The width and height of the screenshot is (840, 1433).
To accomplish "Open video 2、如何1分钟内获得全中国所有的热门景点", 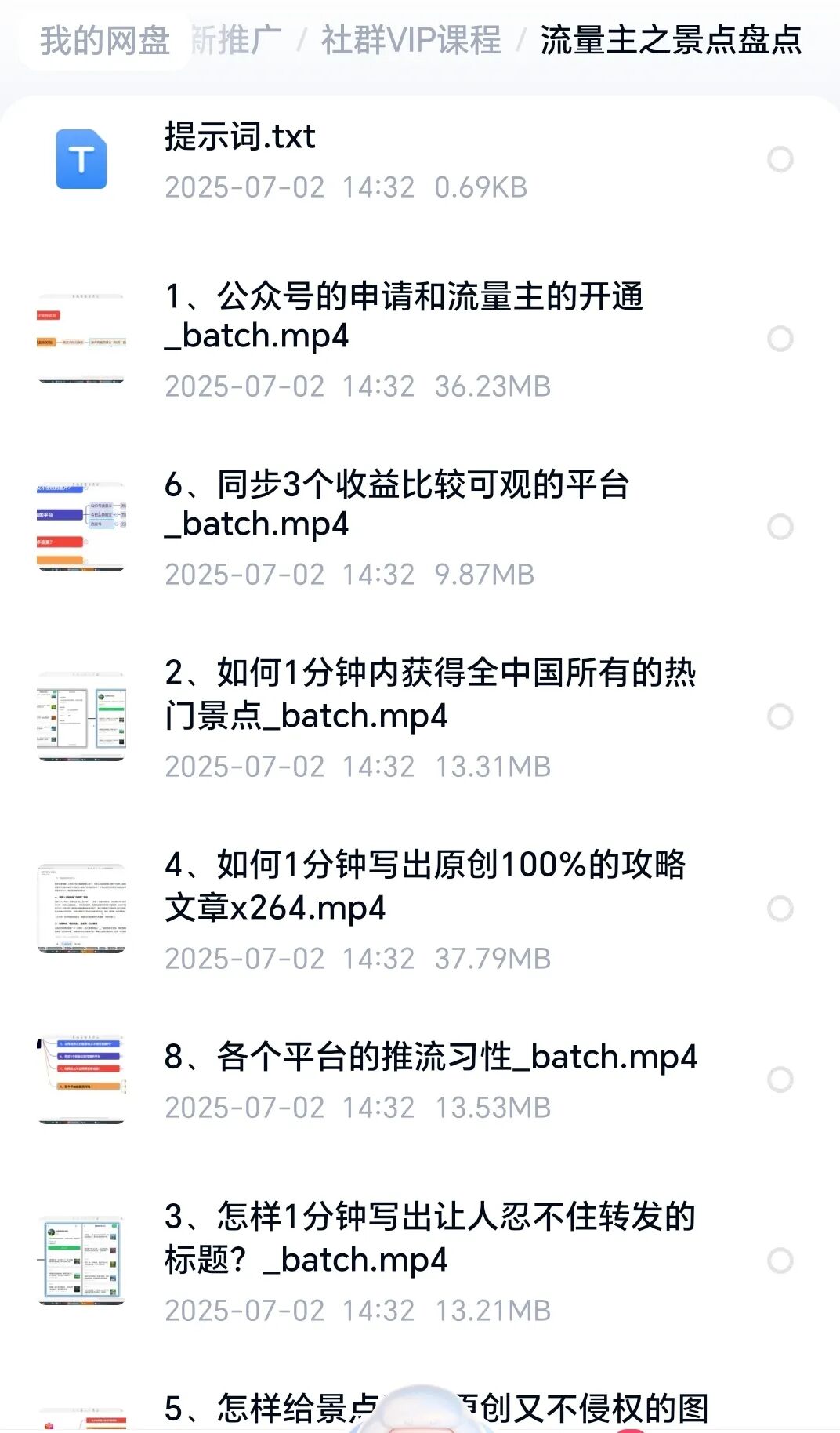I will (429, 694).
